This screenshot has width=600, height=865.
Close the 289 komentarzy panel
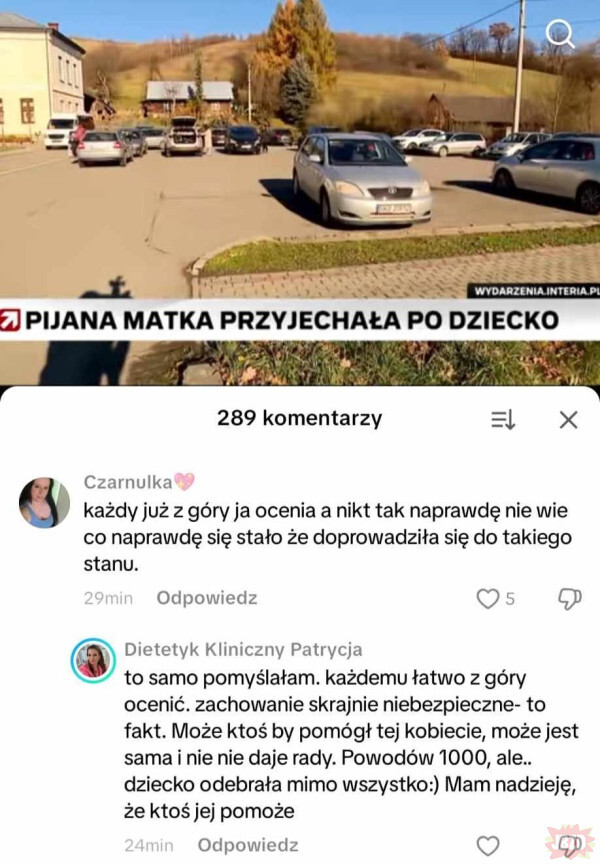(568, 420)
